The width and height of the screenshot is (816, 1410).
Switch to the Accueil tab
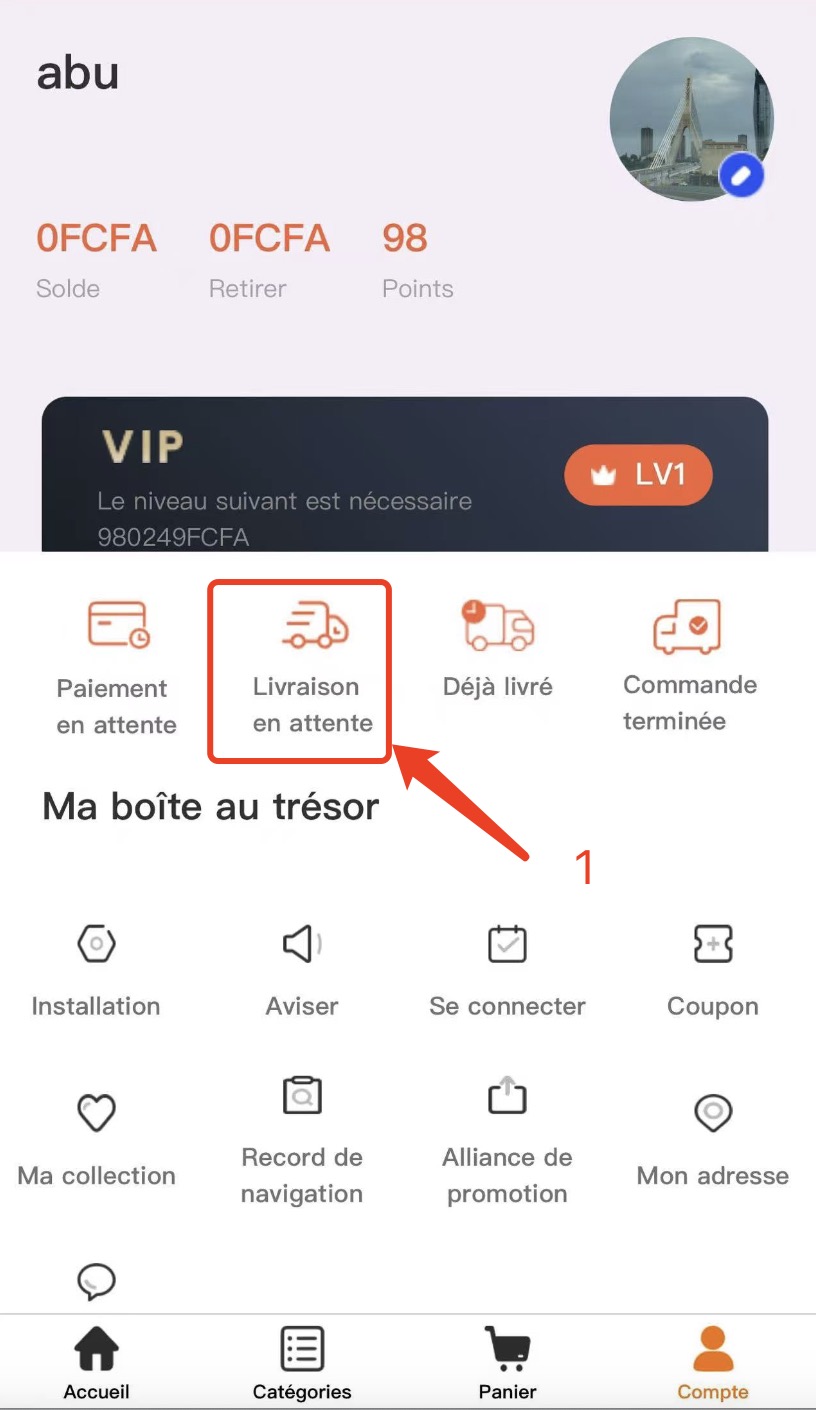point(97,1364)
